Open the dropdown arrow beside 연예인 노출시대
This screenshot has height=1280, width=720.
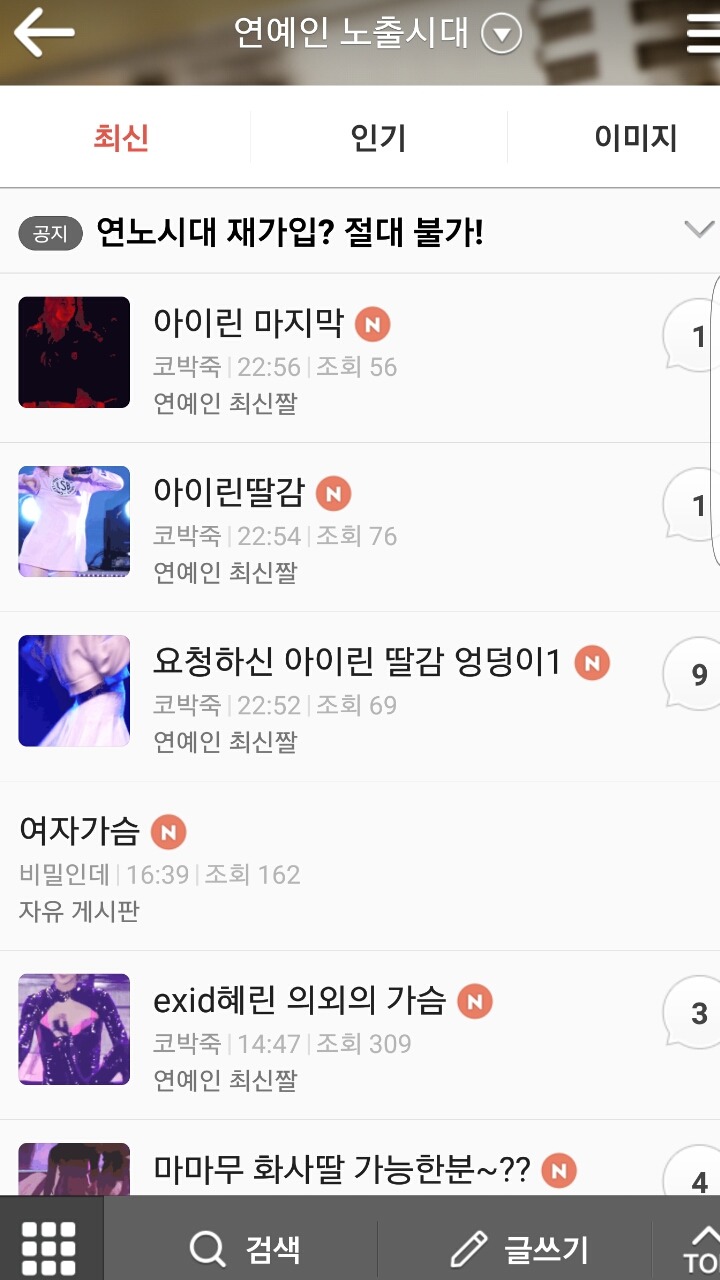(503, 33)
